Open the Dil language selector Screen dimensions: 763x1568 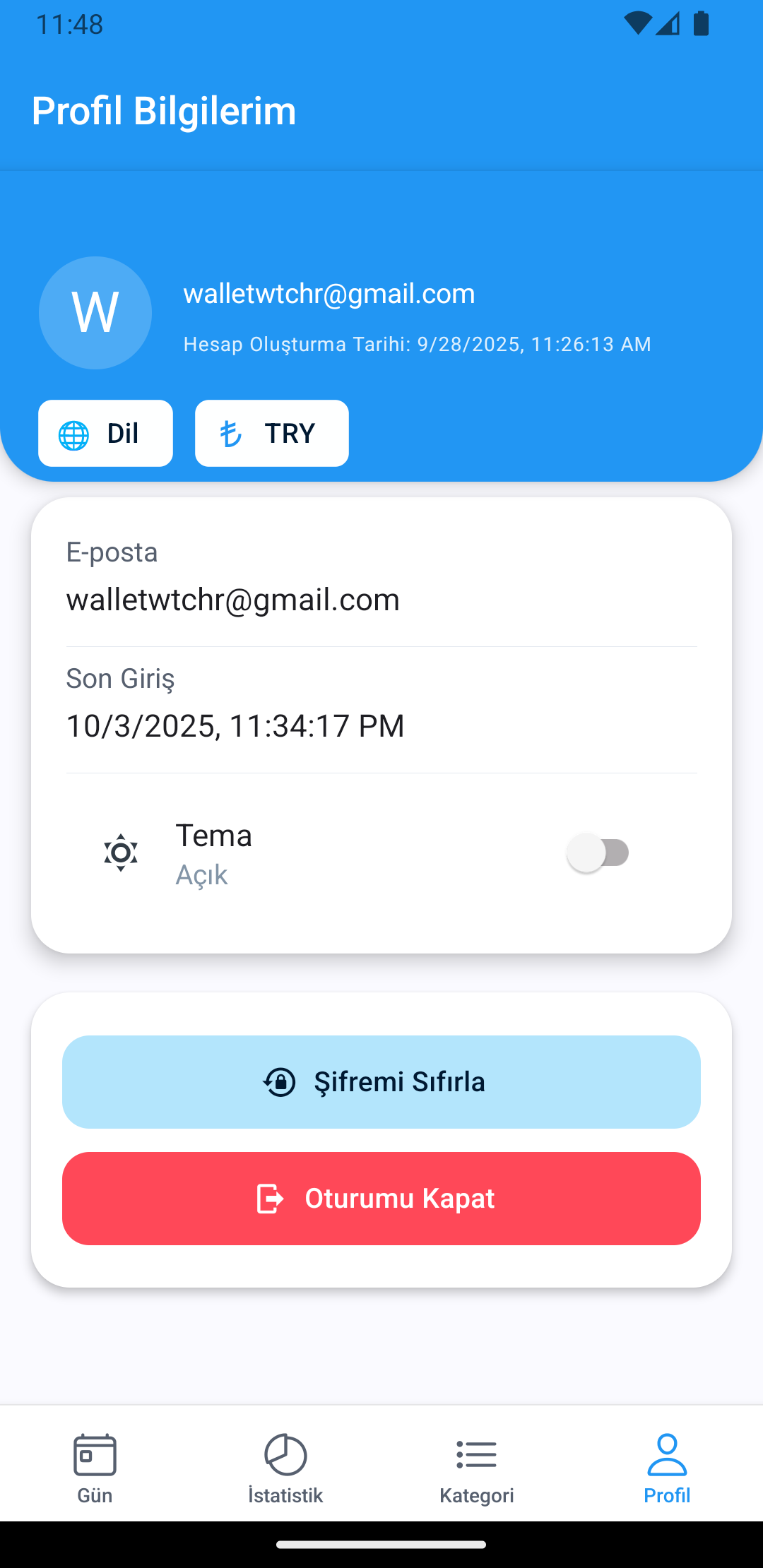click(x=105, y=434)
